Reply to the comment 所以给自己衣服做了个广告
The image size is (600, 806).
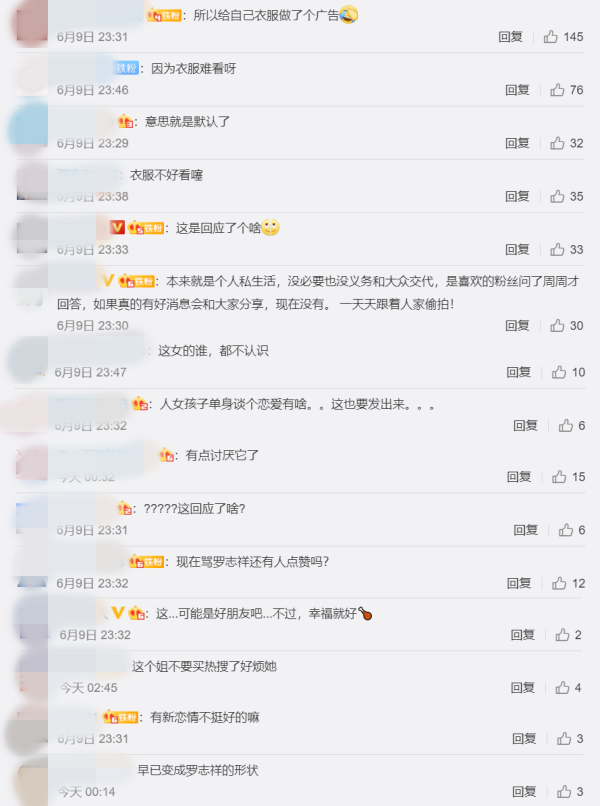[510, 37]
